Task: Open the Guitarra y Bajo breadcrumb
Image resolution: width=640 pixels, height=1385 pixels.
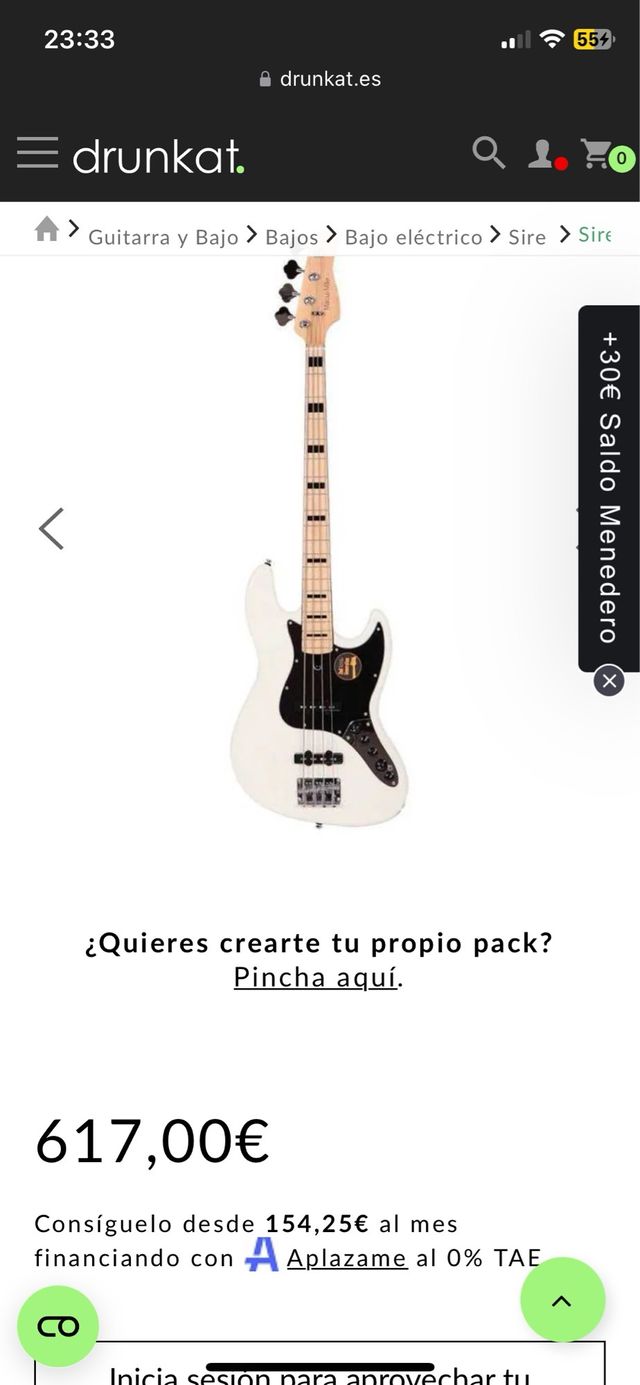Action: pyautogui.click(x=163, y=237)
